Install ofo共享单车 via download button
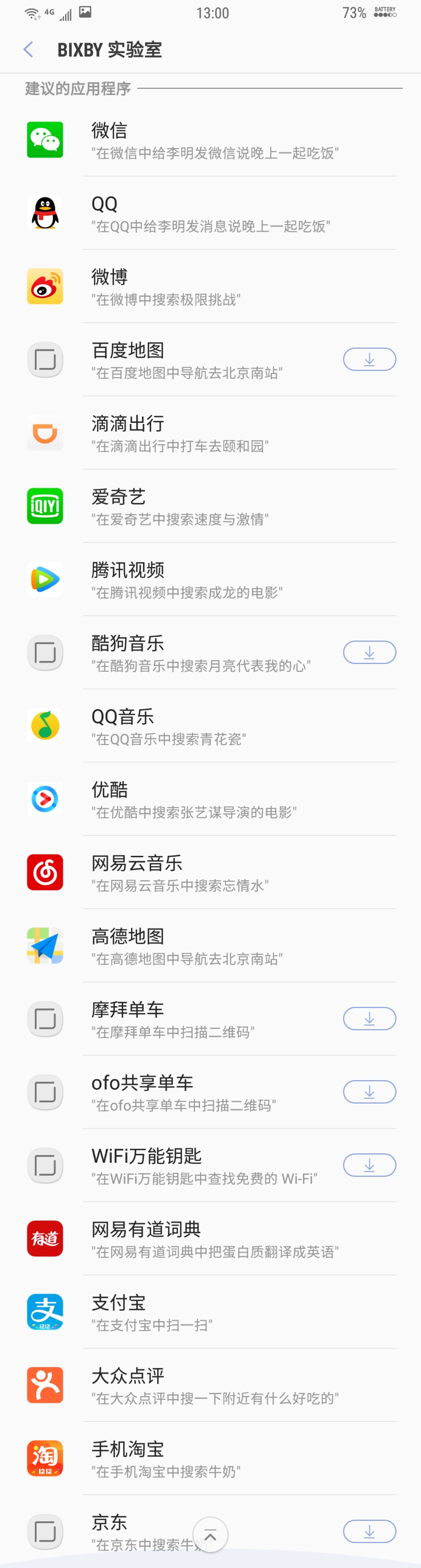 click(369, 1092)
